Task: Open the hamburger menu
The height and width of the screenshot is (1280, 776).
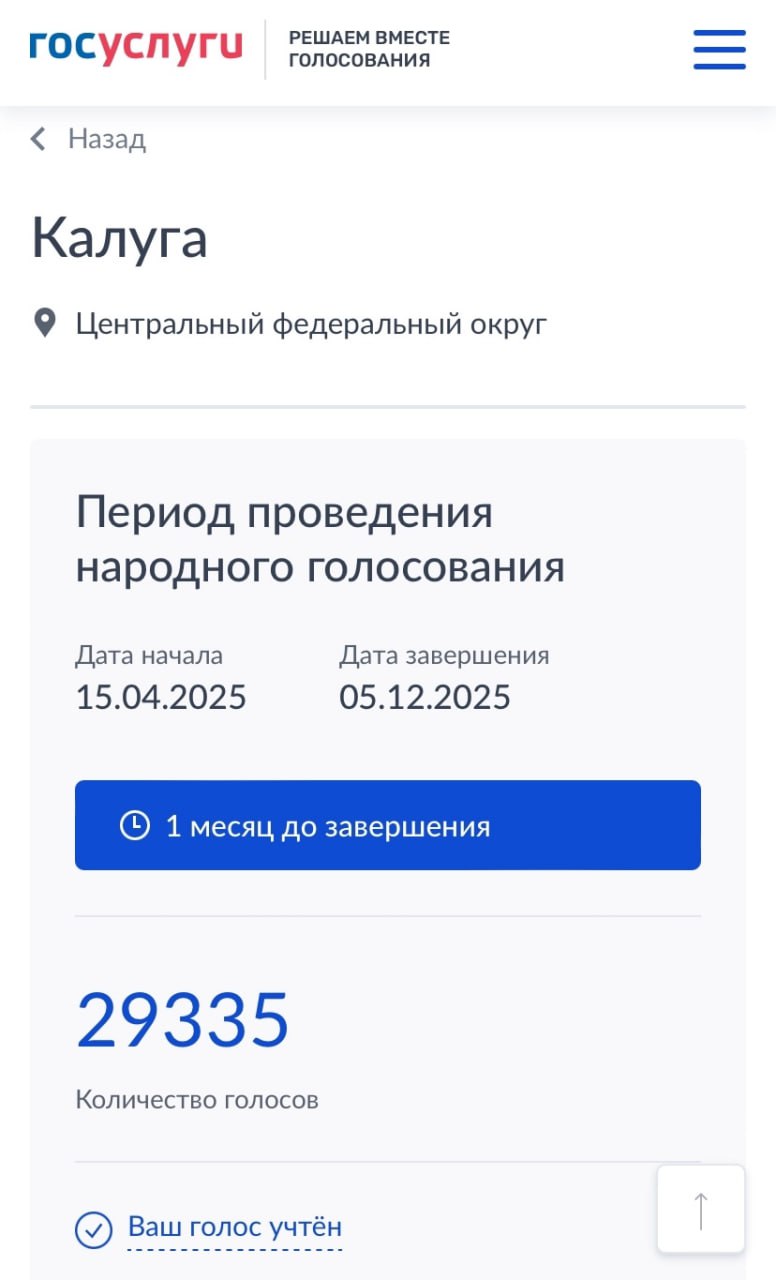Action: point(719,49)
